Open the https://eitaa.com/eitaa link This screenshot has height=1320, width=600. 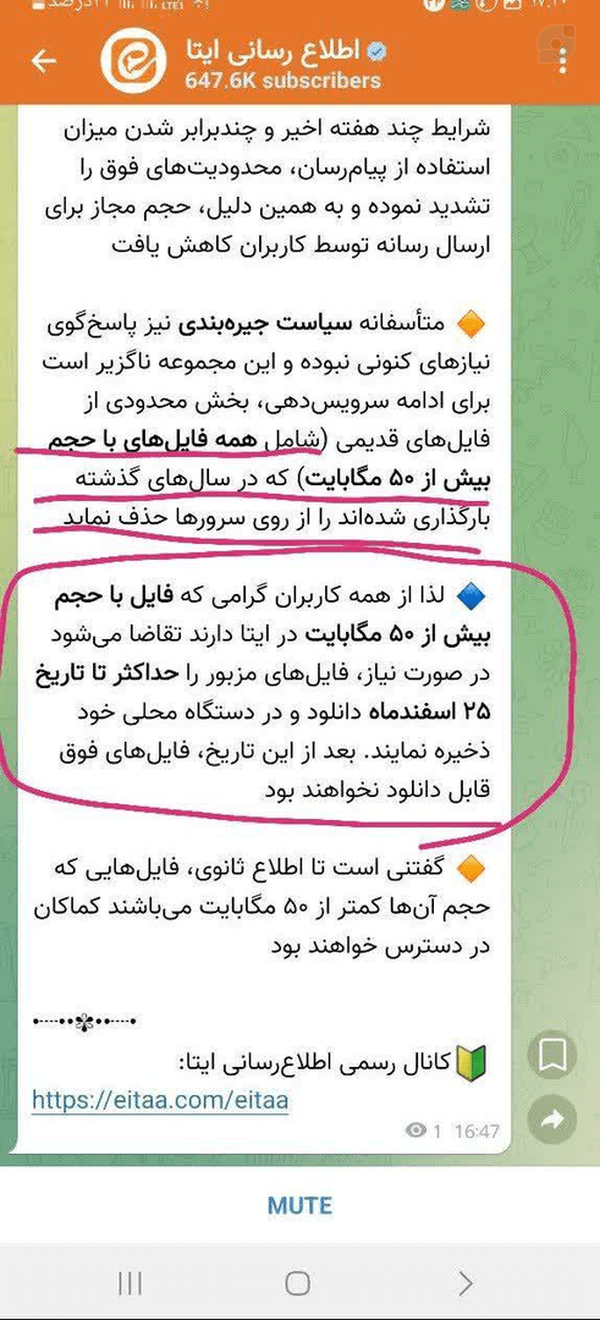[x=160, y=1102]
